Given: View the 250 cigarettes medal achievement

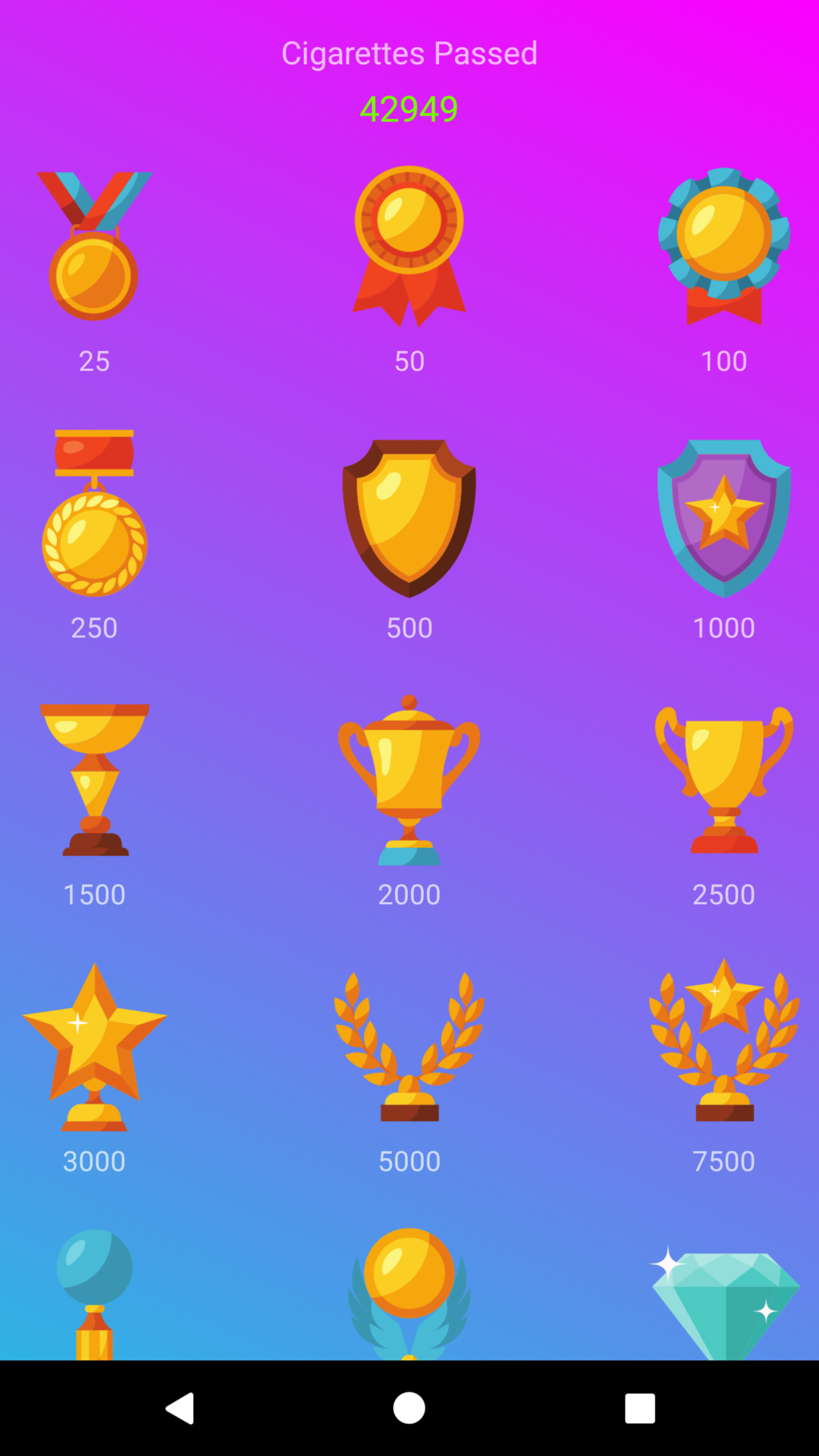Looking at the screenshot, I should [94, 514].
